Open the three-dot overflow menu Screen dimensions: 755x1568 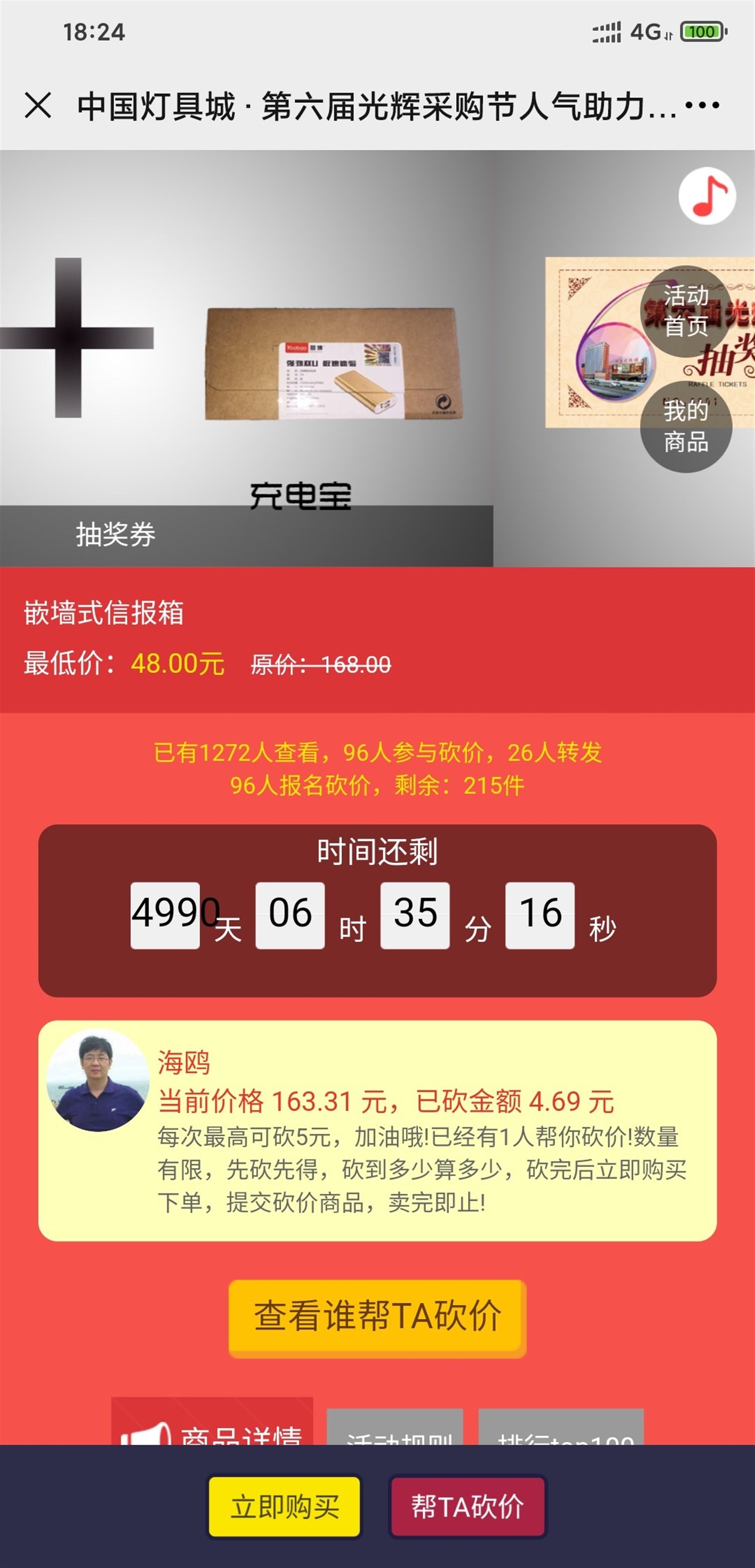tap(702, 105)
